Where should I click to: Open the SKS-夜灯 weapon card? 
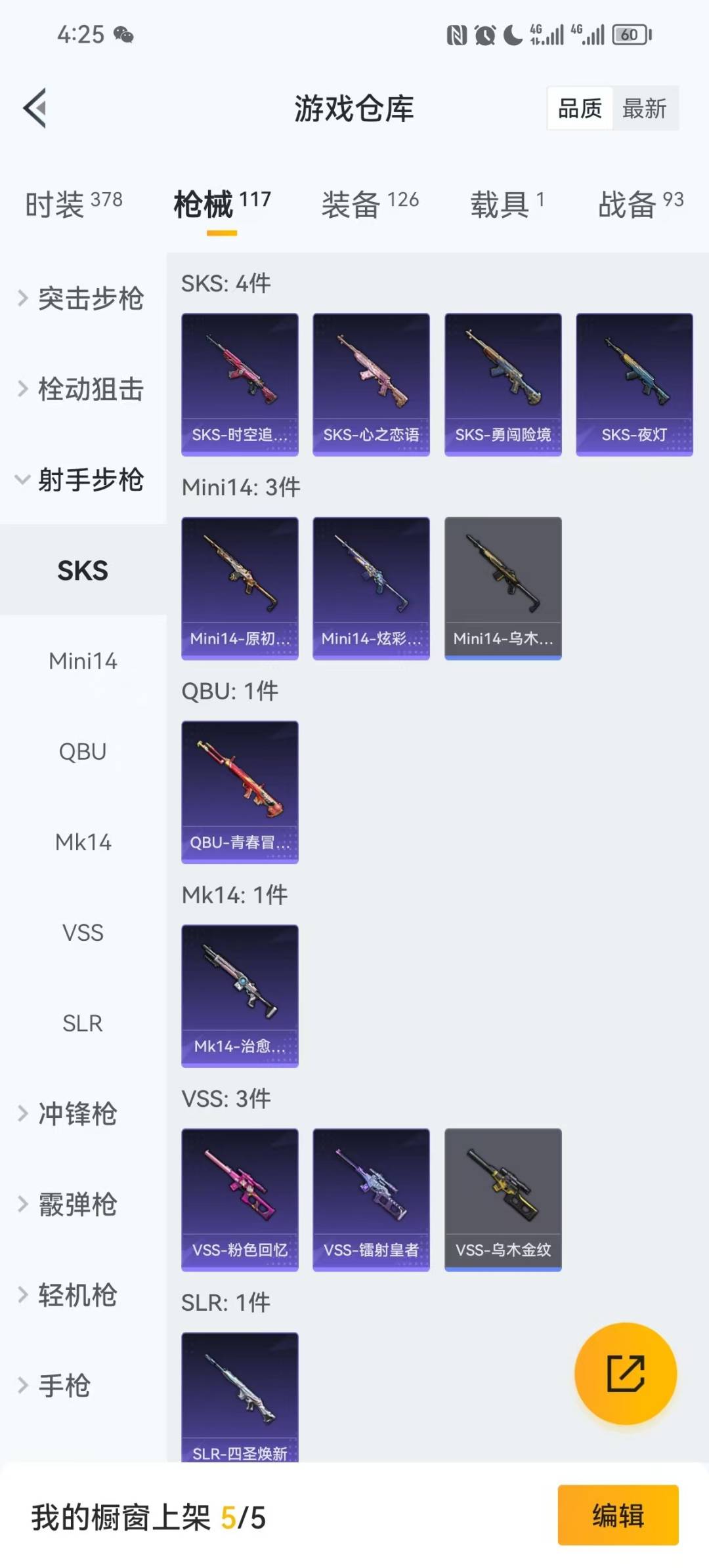633,383
